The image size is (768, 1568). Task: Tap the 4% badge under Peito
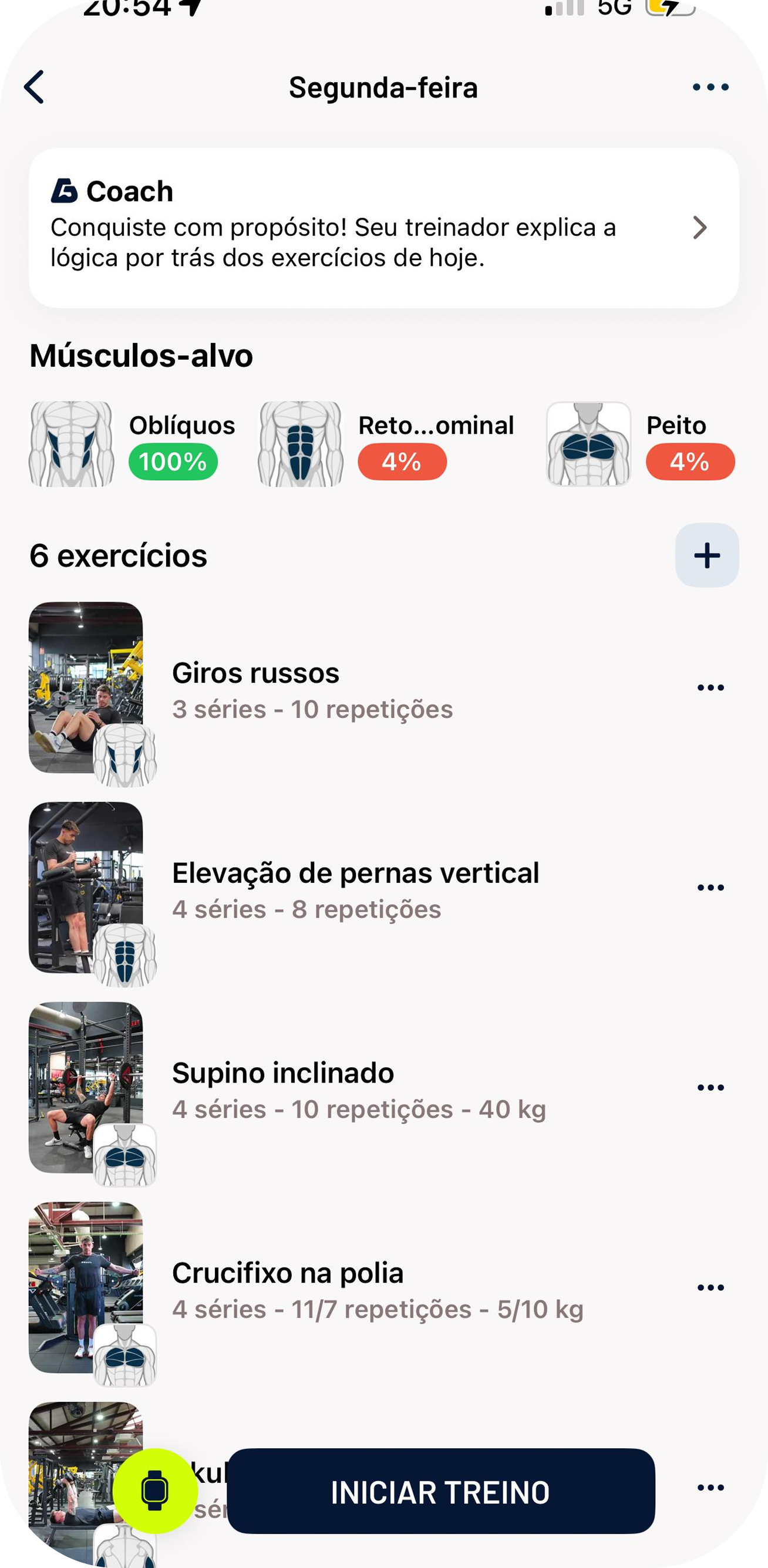point(689,463)
